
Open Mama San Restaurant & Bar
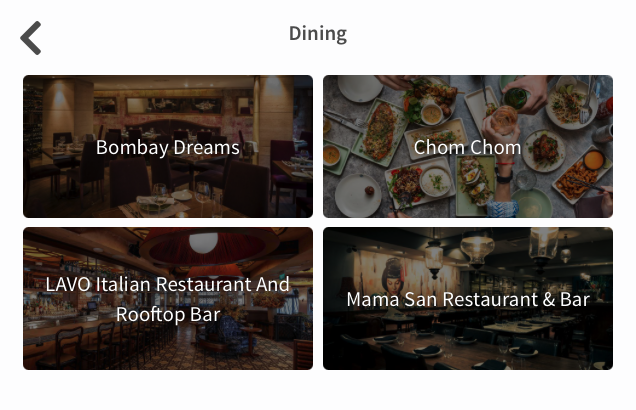[467, 299]
